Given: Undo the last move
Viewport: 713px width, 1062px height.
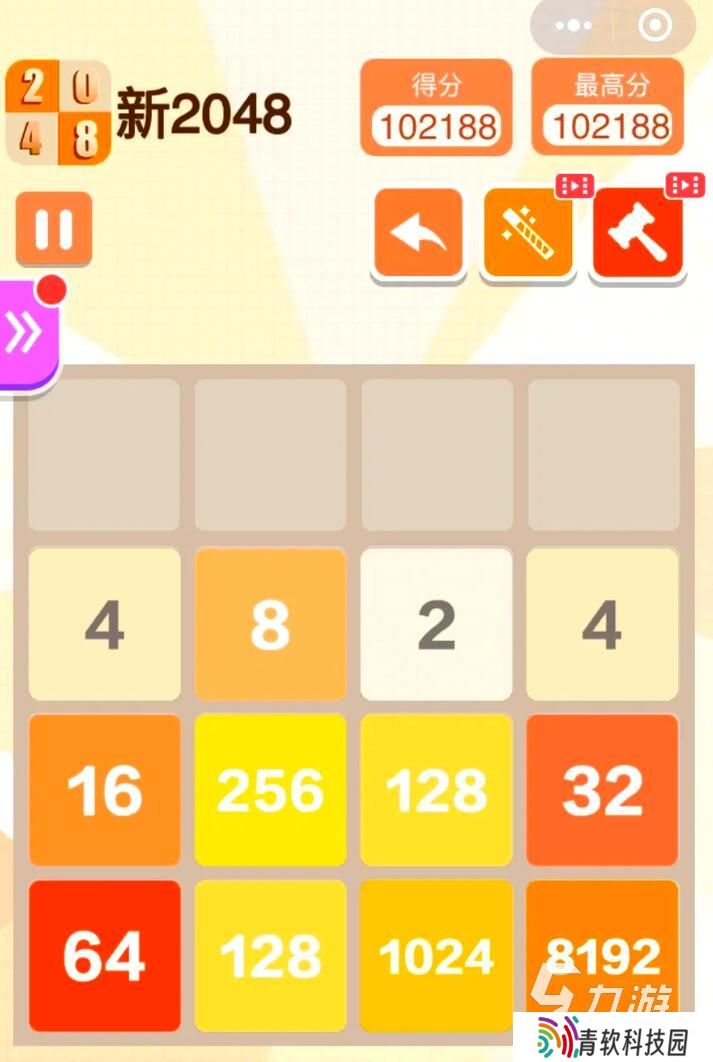Looking at the screenshot, I should pyautogui.click(x=418, y=233).
